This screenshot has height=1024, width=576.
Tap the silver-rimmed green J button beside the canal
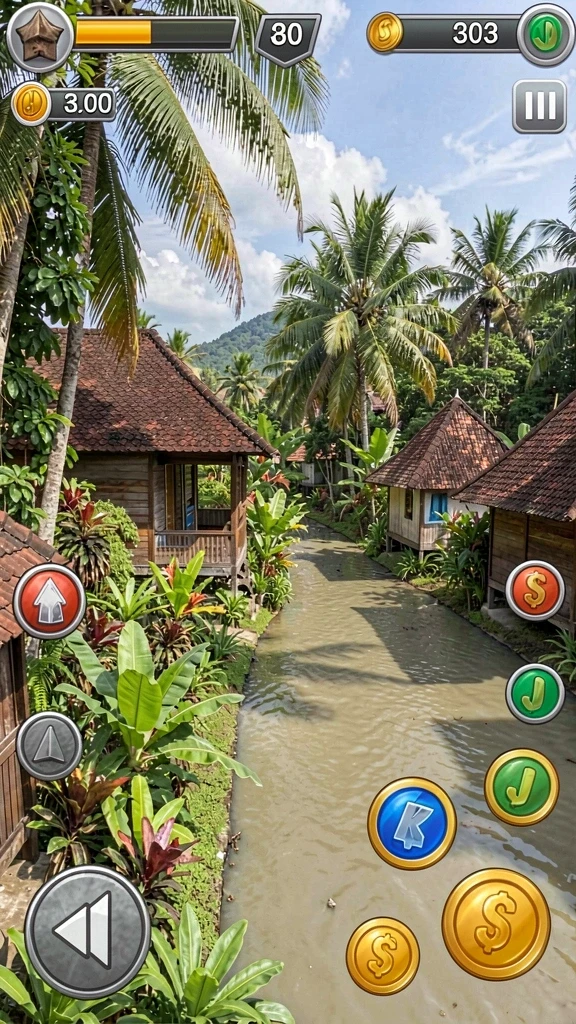[x=536, y=694]
